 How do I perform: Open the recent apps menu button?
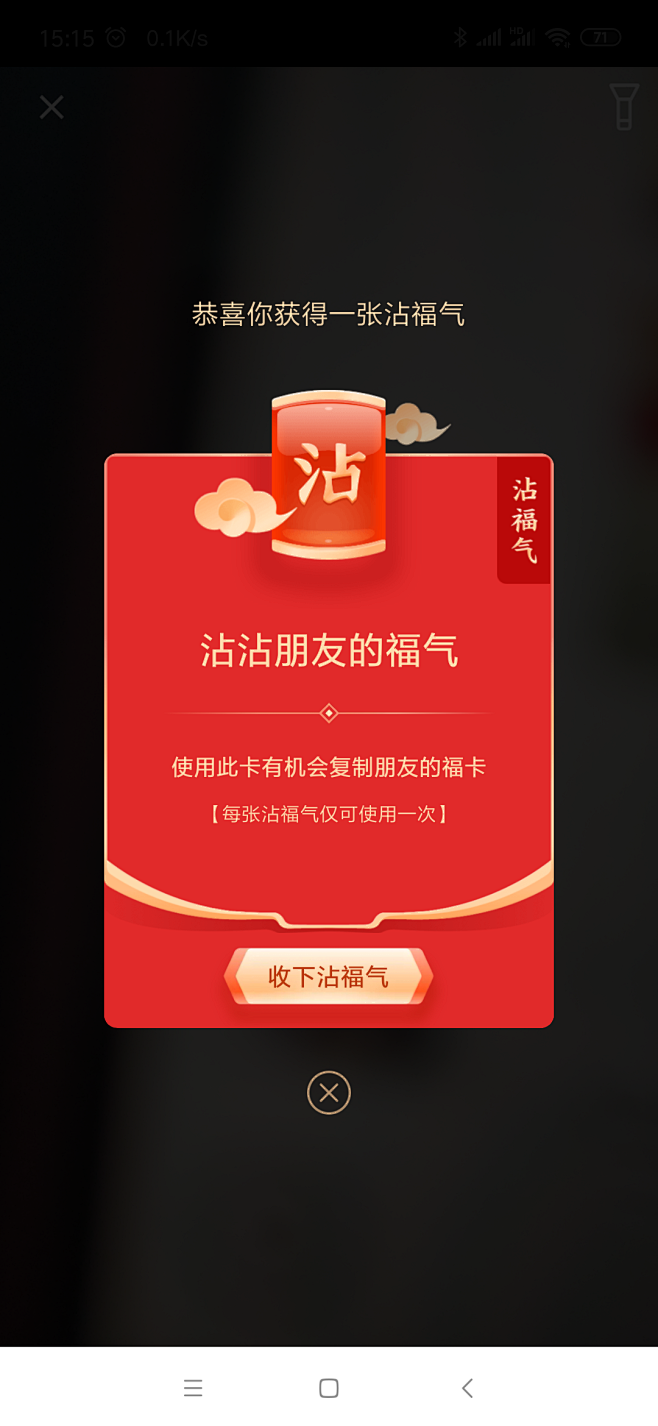point(193,1388)
